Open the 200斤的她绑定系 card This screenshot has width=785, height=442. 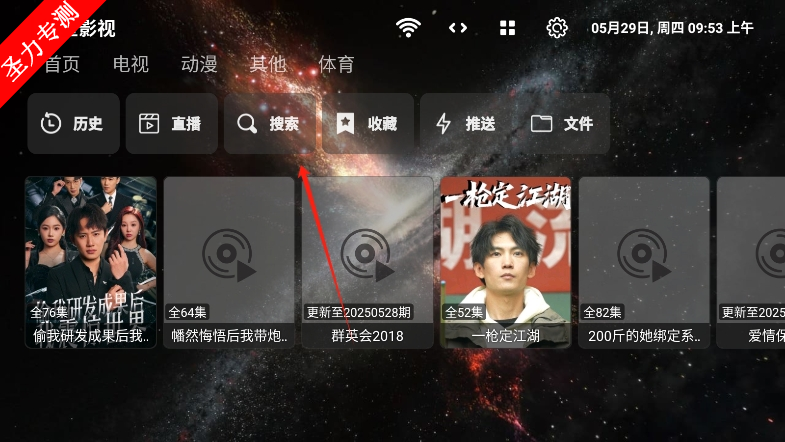pyautogui.click(x=644, y=262)
